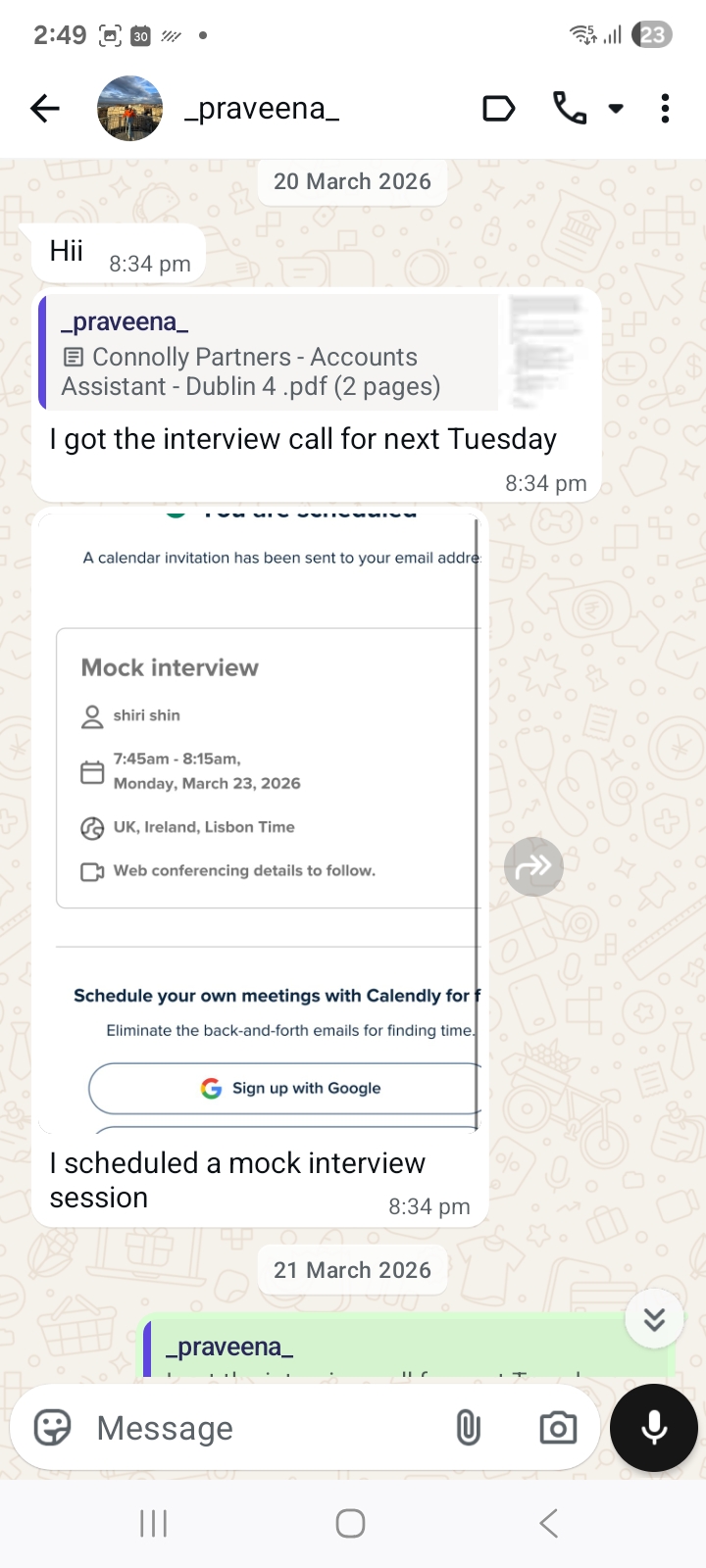This screenshot has width=706, height=1568.
Task: Open the label tag icon
Action: click(x=499, y=109)
